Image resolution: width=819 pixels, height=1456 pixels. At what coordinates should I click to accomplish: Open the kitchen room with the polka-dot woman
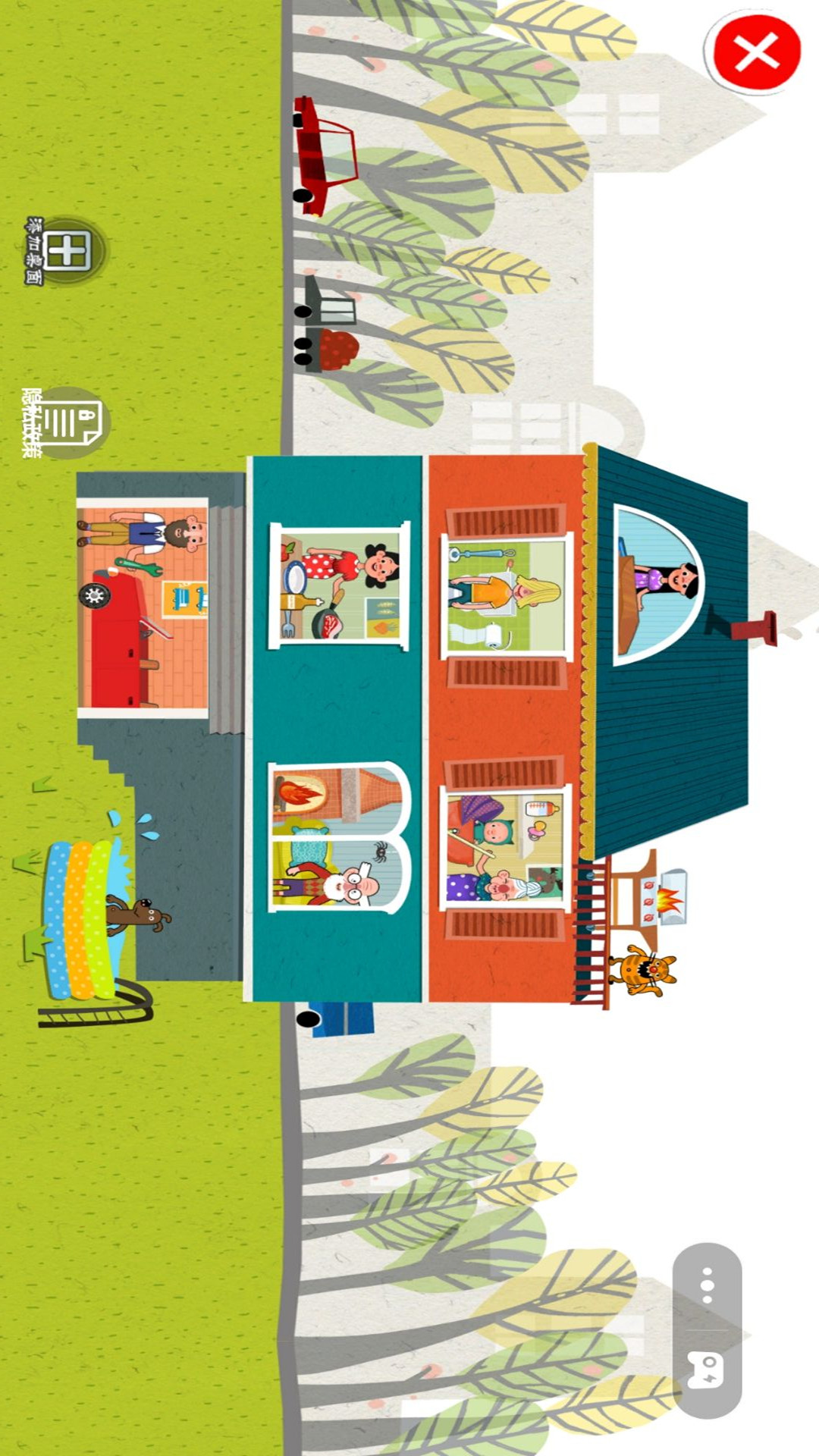[338, 585]
